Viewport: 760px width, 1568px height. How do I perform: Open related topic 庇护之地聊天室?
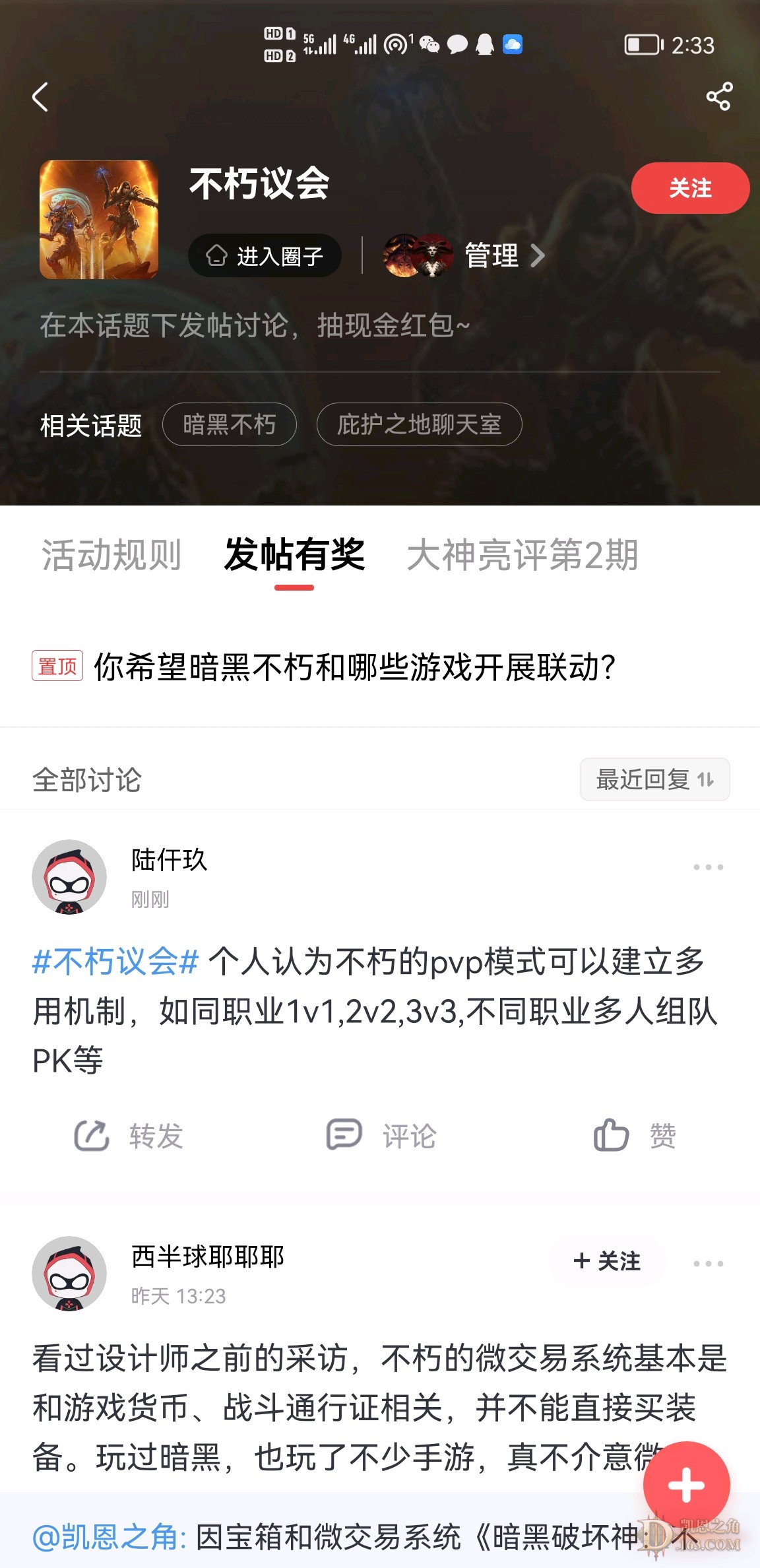click(x=419, y=424)
